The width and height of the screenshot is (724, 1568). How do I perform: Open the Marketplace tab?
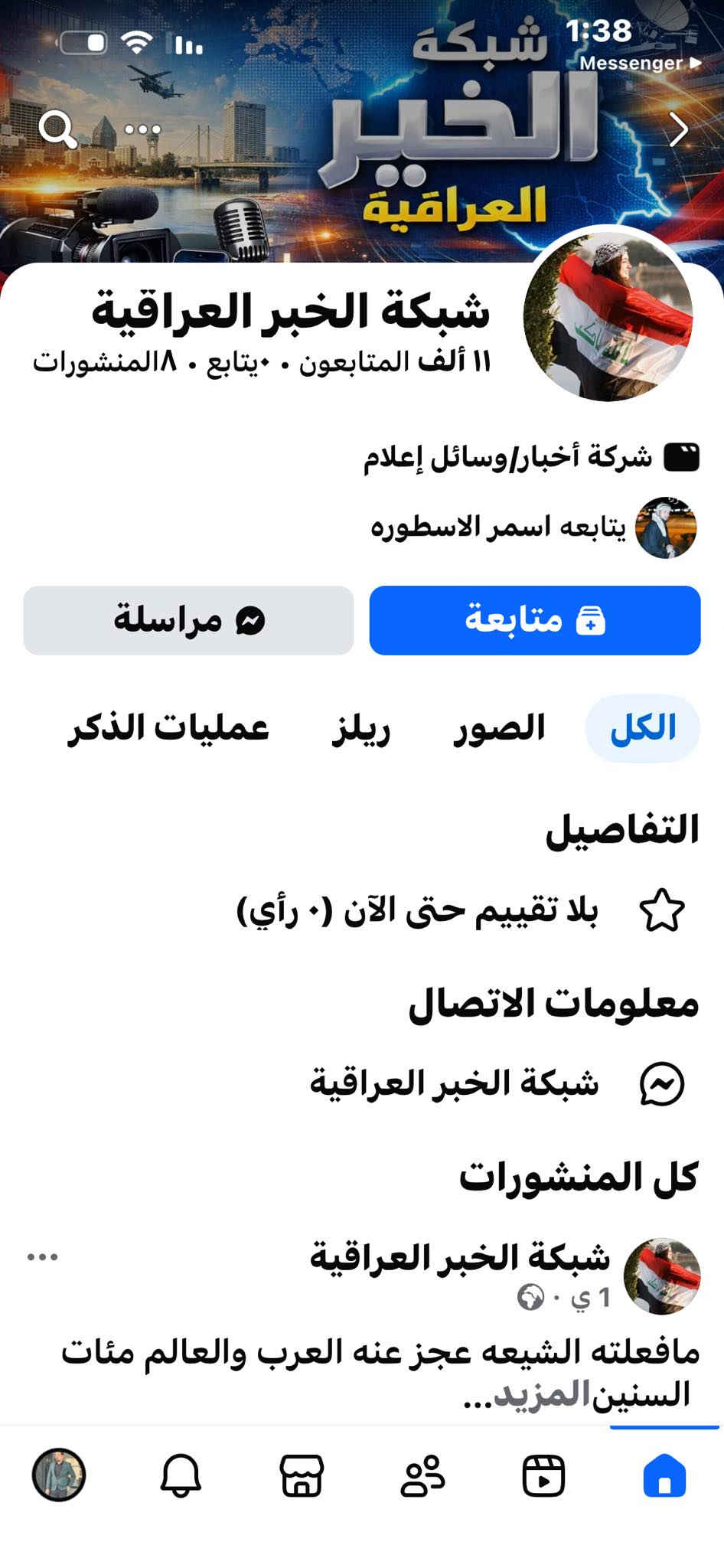302,1475
